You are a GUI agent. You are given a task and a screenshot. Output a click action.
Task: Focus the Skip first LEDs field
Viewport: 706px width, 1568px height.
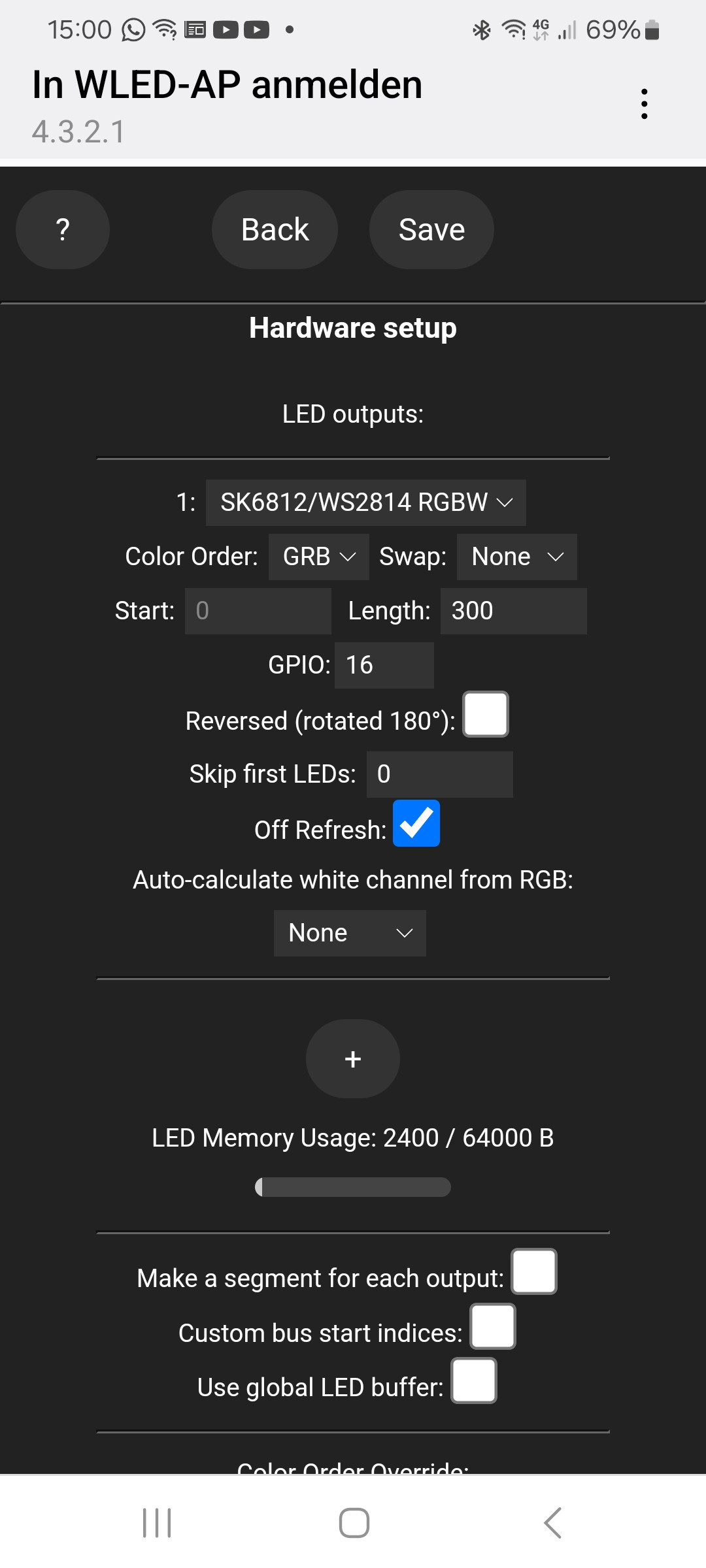point(439,774)
